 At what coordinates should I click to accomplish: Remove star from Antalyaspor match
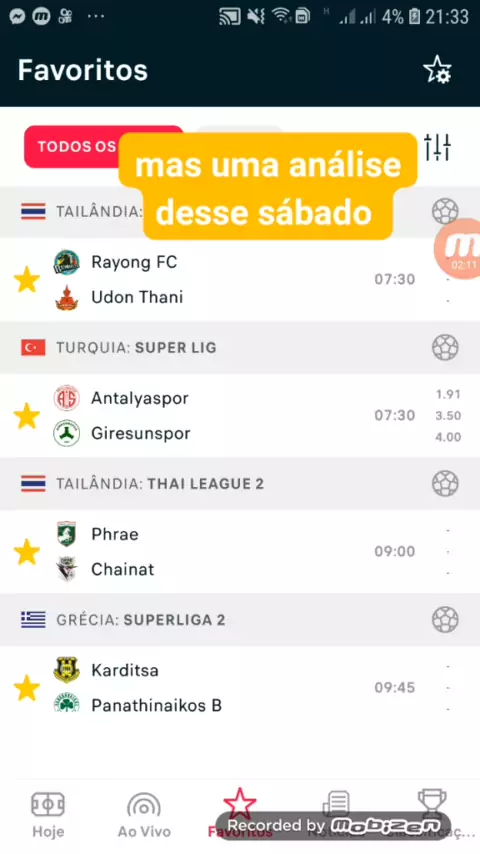coord(27,416)
